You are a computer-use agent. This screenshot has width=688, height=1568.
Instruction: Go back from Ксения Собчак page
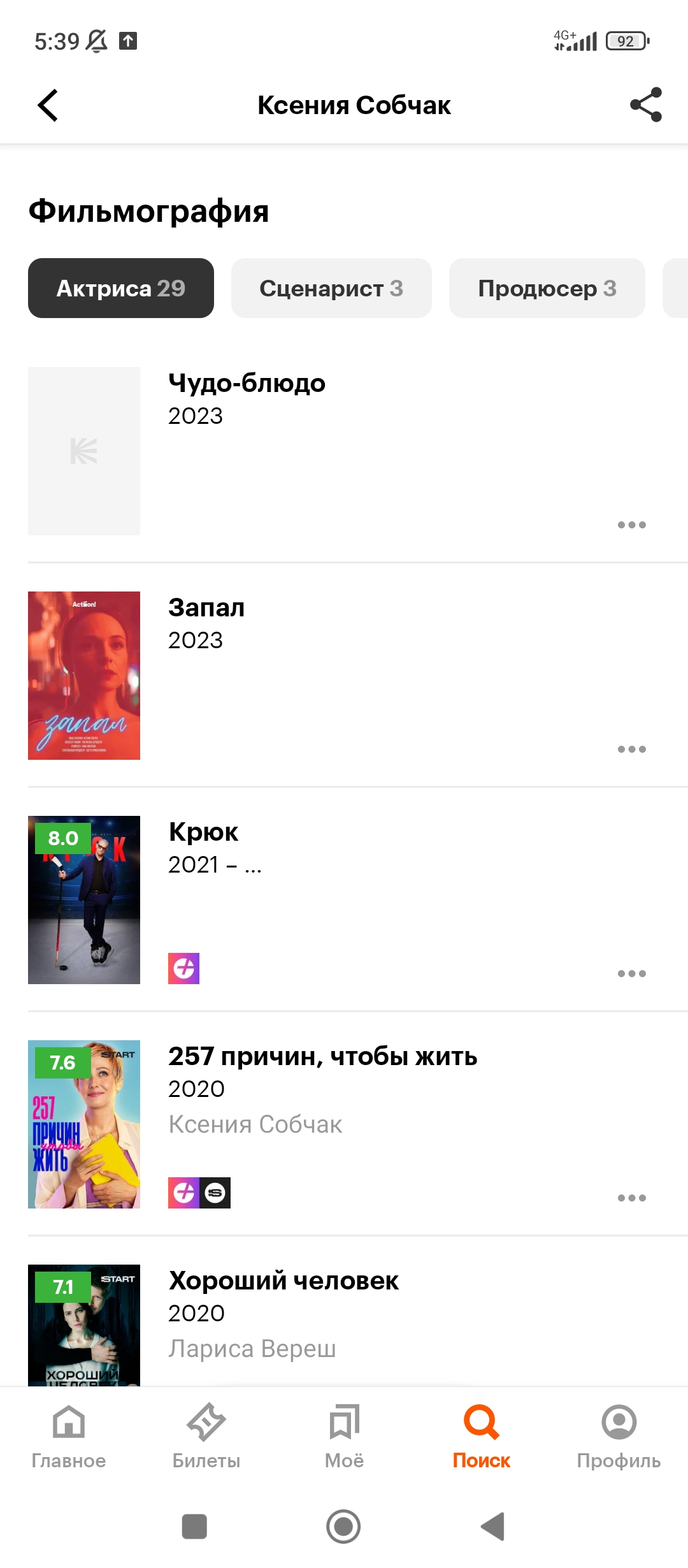[x=48, y=105]
